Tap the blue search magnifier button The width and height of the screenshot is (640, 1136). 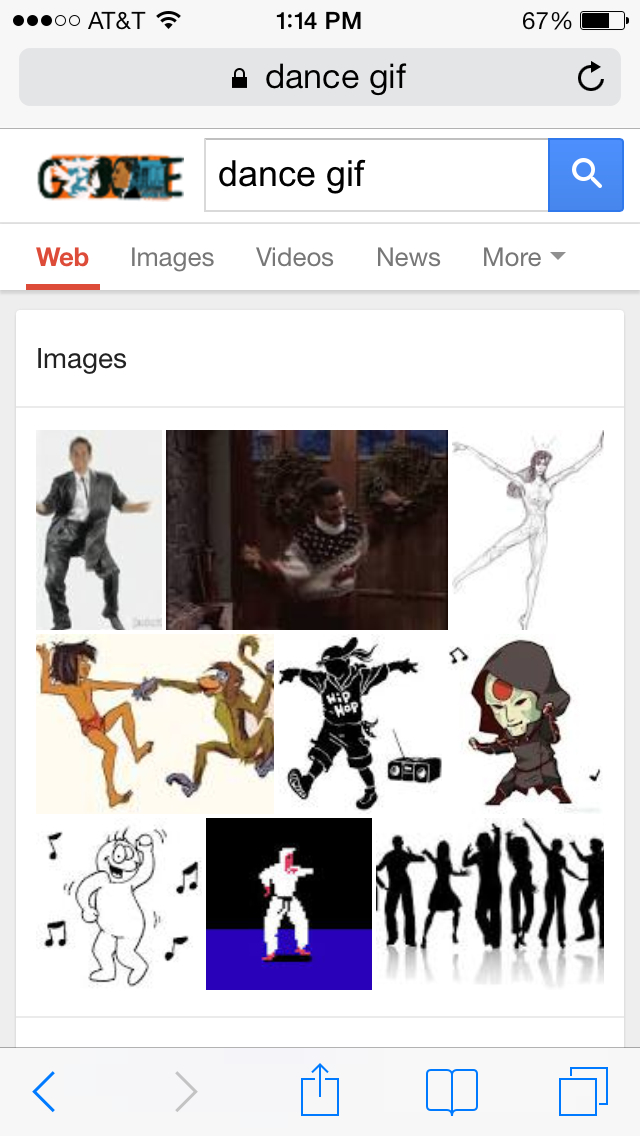pyautogui.click(x=586, y=175)
